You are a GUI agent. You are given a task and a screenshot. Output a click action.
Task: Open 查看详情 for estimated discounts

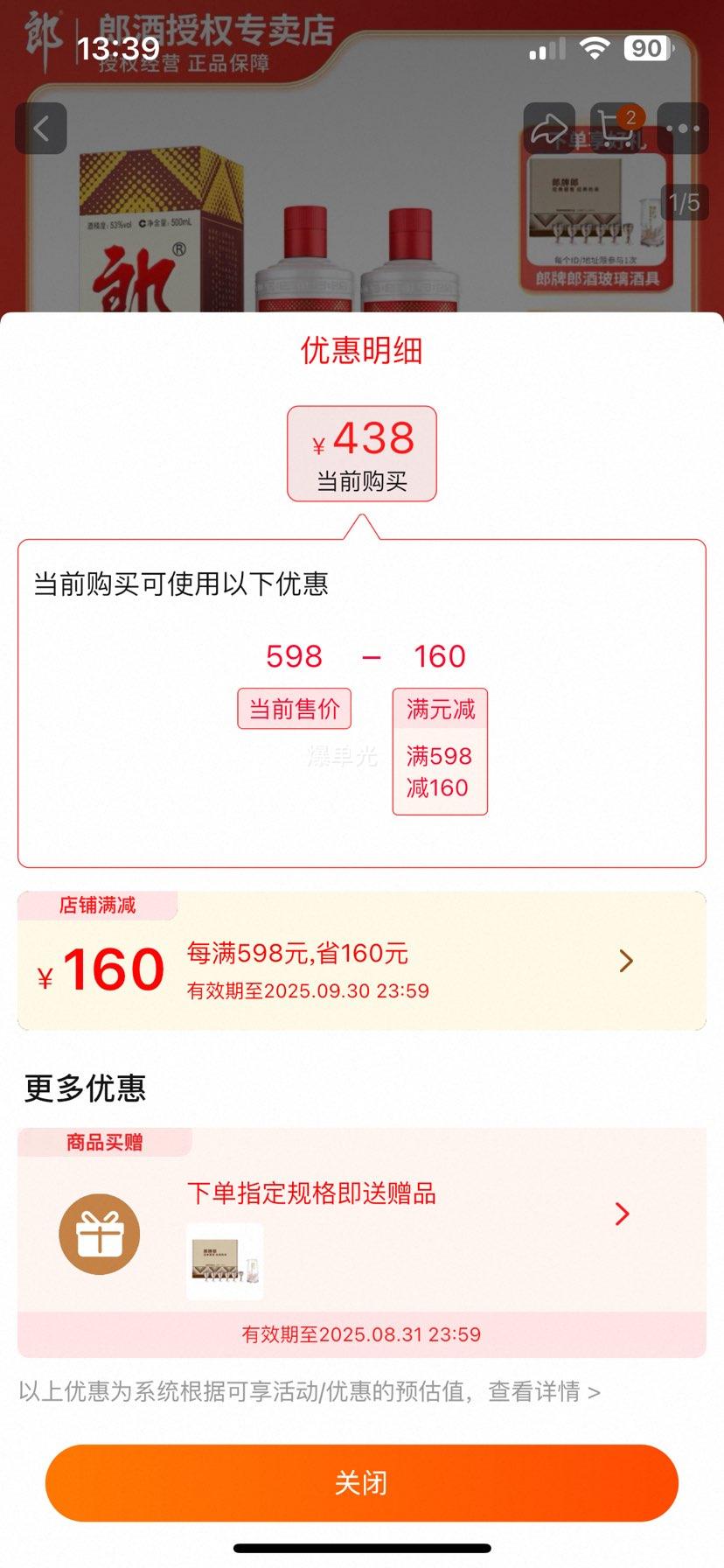click(544, 1391)
